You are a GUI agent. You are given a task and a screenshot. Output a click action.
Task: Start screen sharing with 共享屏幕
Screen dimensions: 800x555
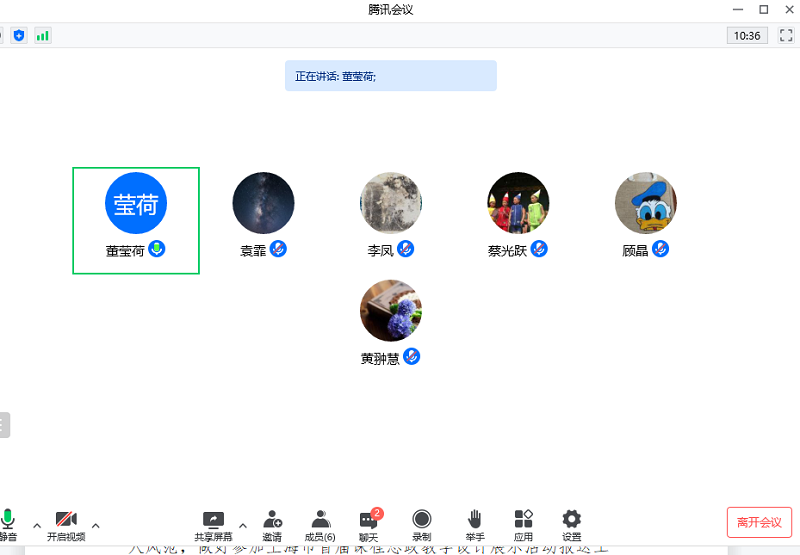(x=213, y=523)
